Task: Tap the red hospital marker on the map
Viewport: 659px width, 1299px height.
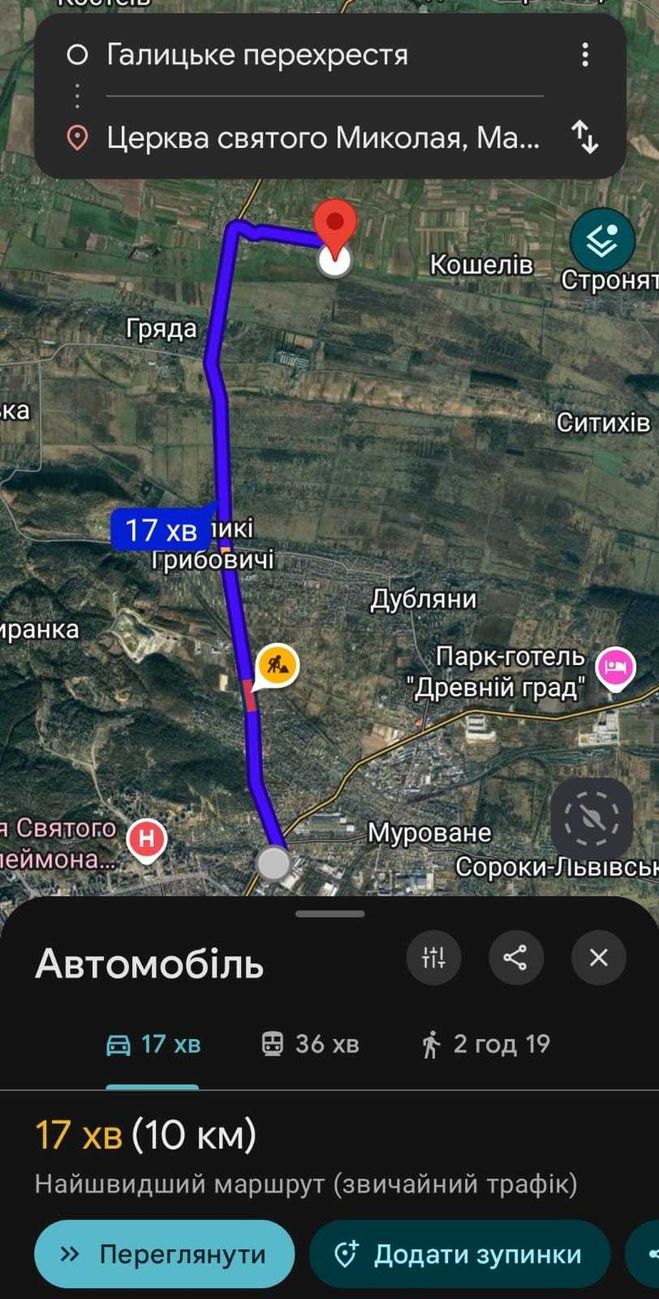Action: coord(147,842)
